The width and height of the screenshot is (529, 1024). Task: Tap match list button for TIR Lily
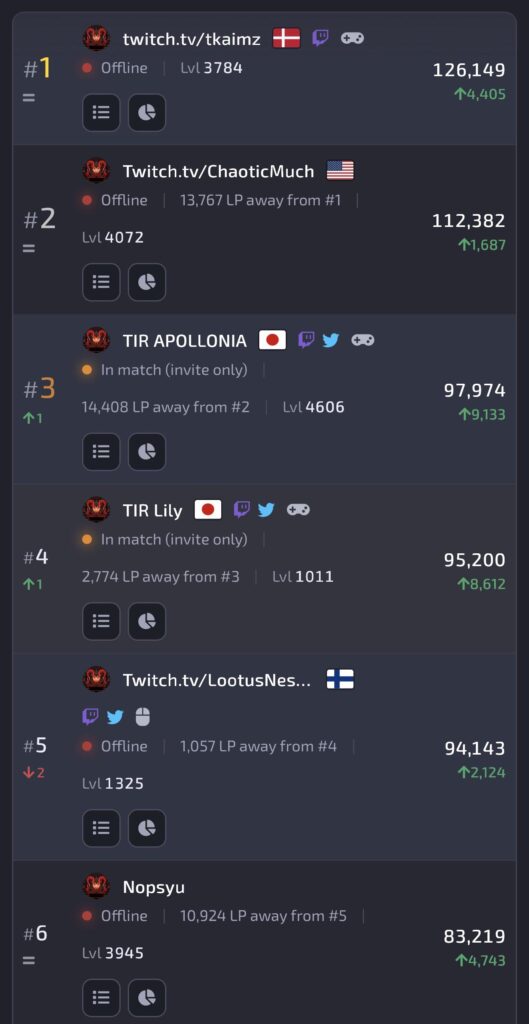101,621
